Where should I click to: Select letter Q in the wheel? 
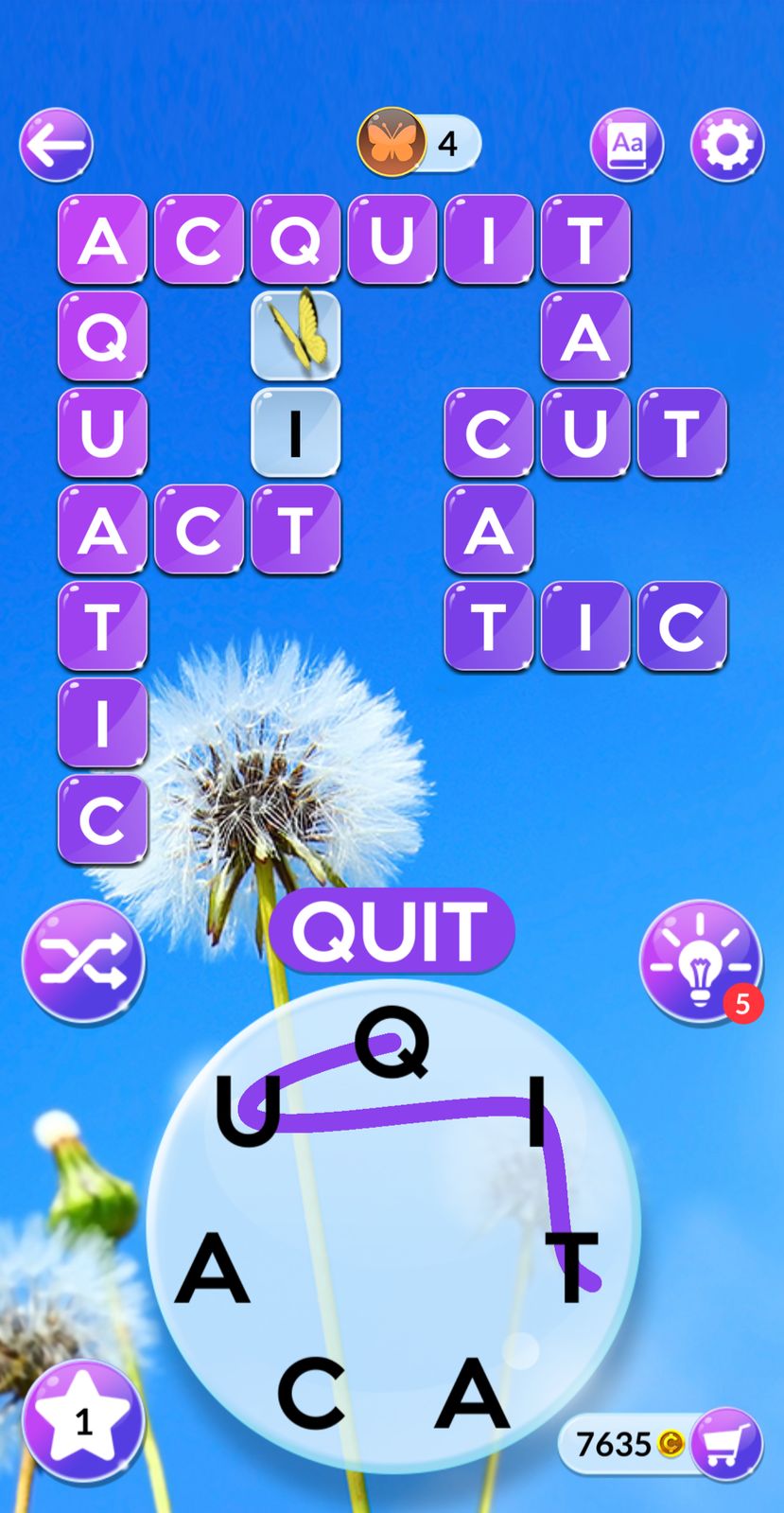tap(392, 1043)
